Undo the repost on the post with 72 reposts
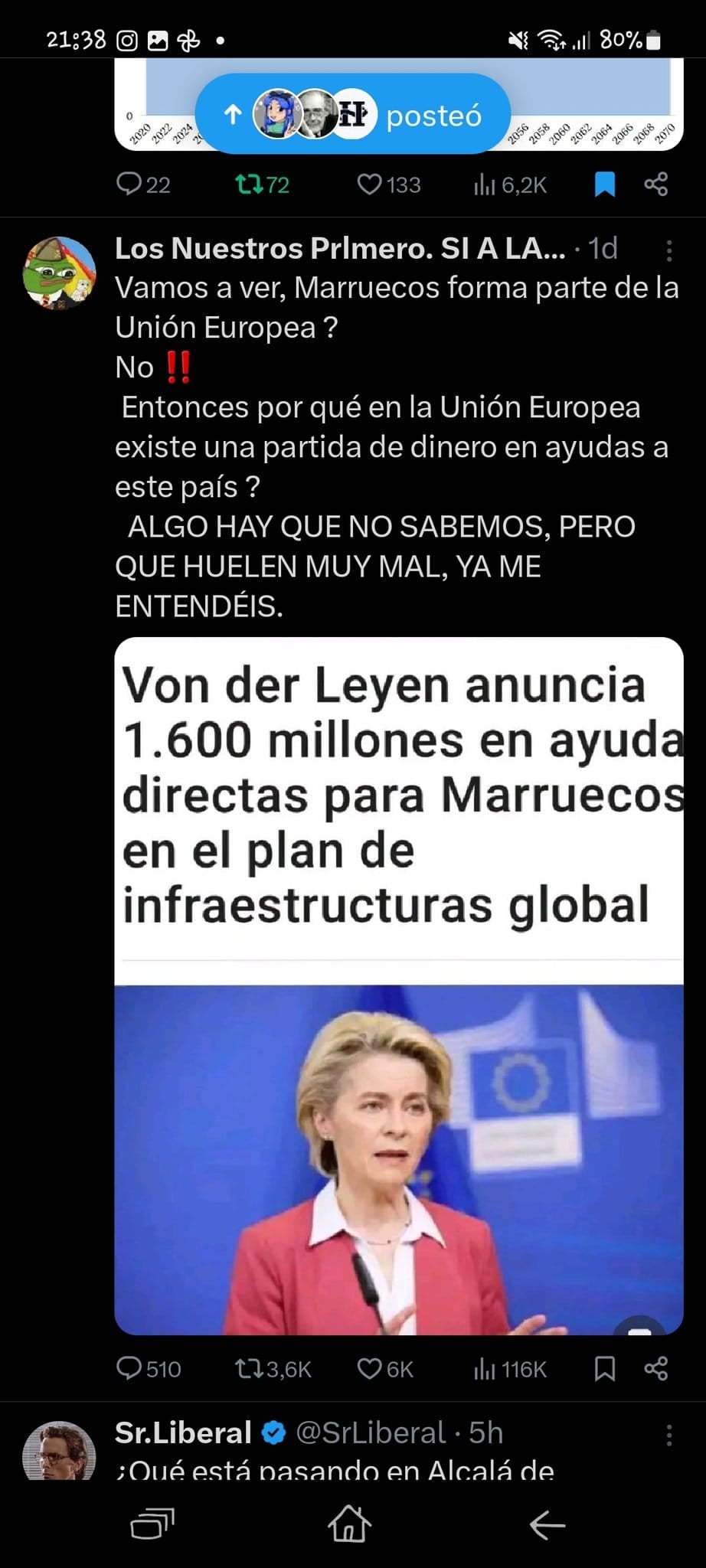The image size is (706, 1568). 262,185
